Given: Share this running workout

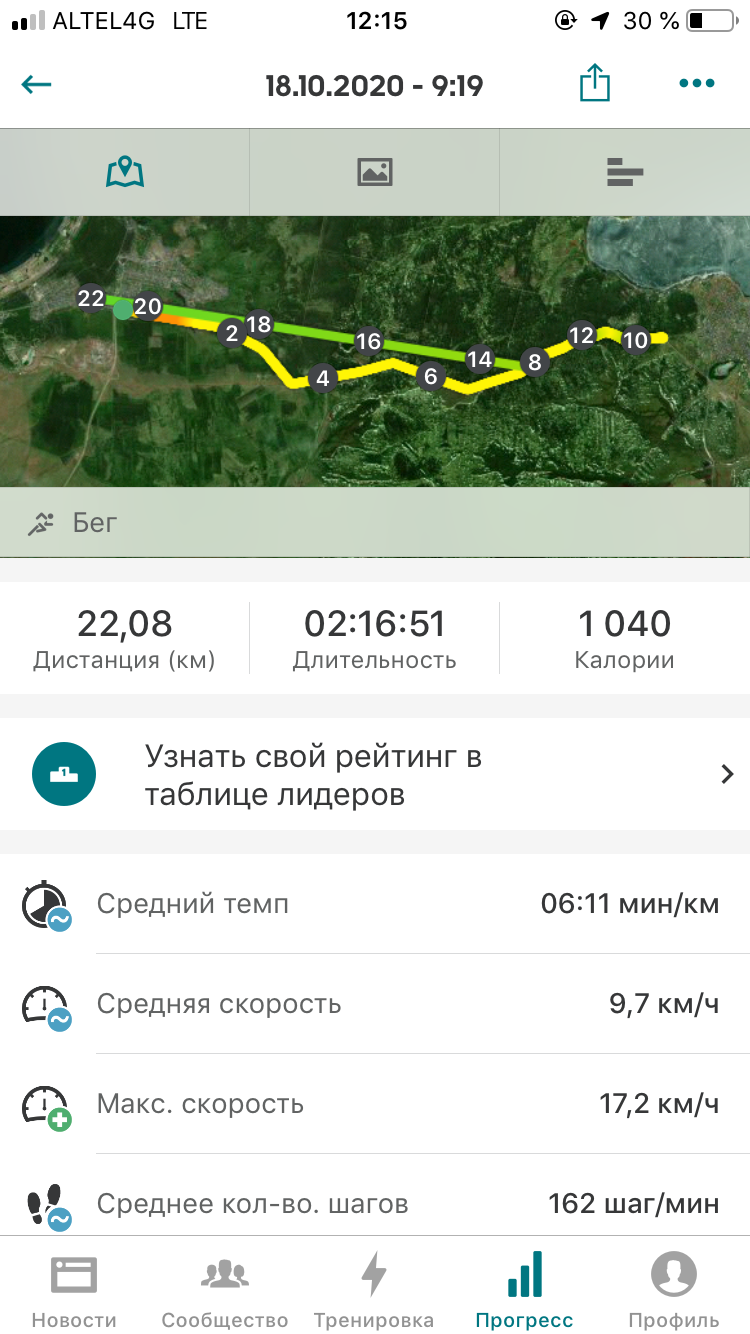Looking at the screenshot, I should [x=595, y=84].
